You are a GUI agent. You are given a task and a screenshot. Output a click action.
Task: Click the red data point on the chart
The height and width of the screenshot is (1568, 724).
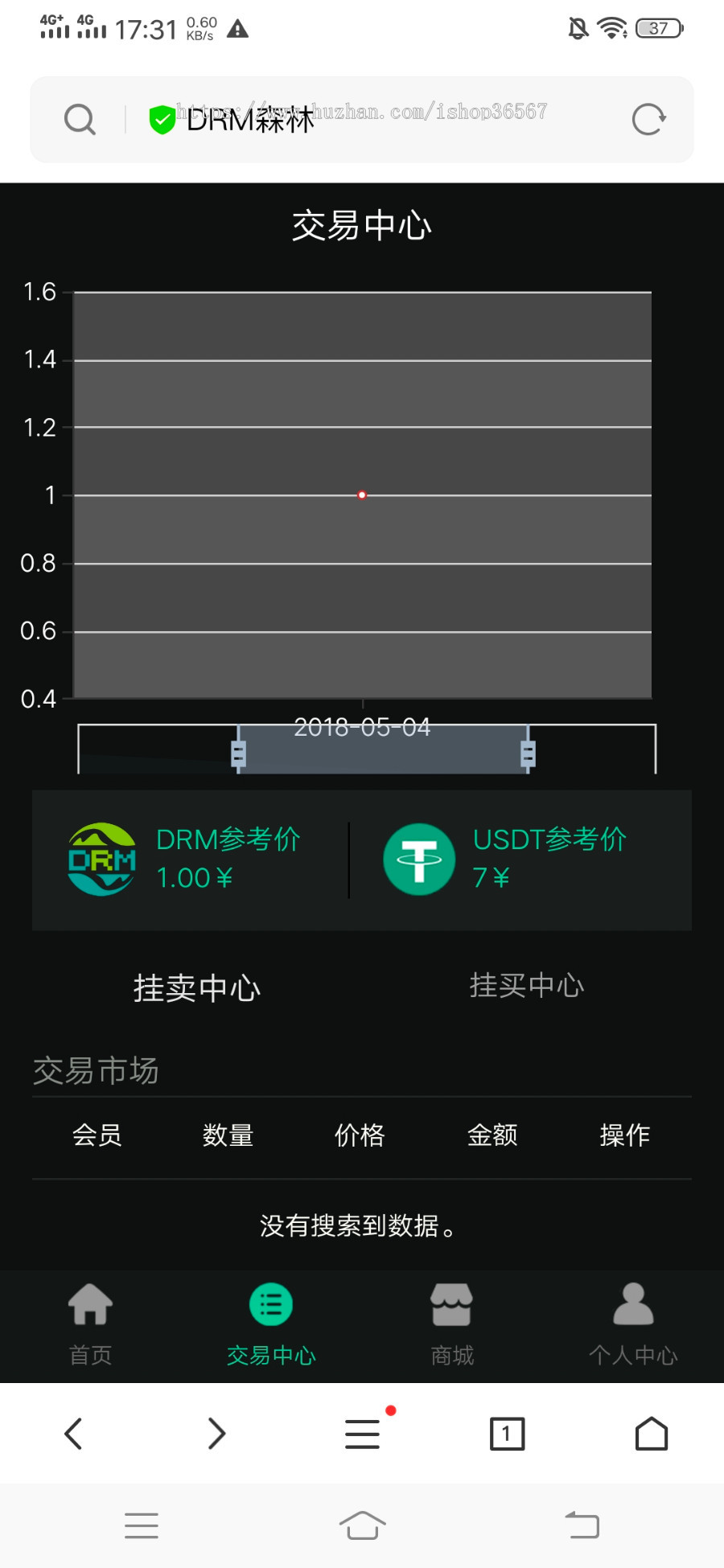pyautogui.click(x=361, y=495)
